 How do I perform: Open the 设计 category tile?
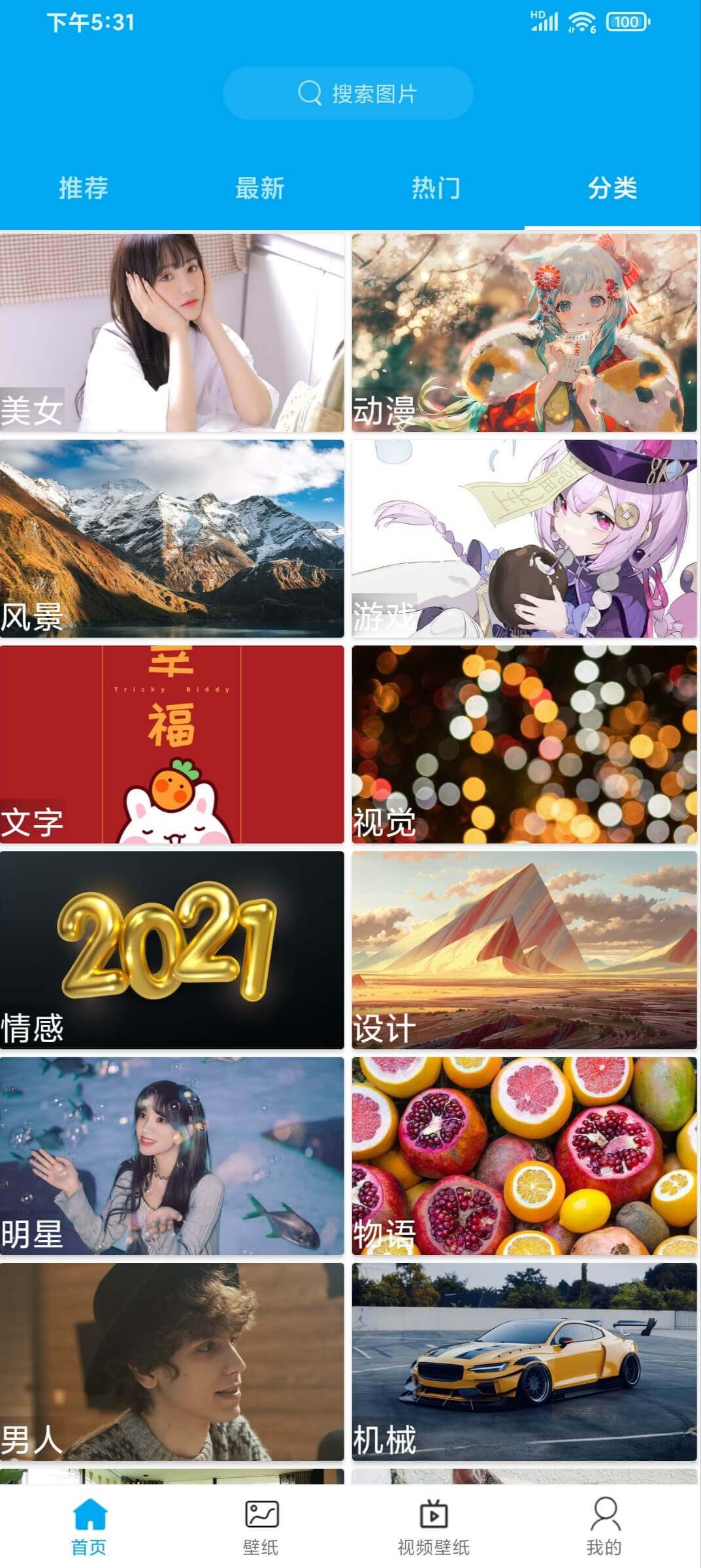(x=524, y=950)
